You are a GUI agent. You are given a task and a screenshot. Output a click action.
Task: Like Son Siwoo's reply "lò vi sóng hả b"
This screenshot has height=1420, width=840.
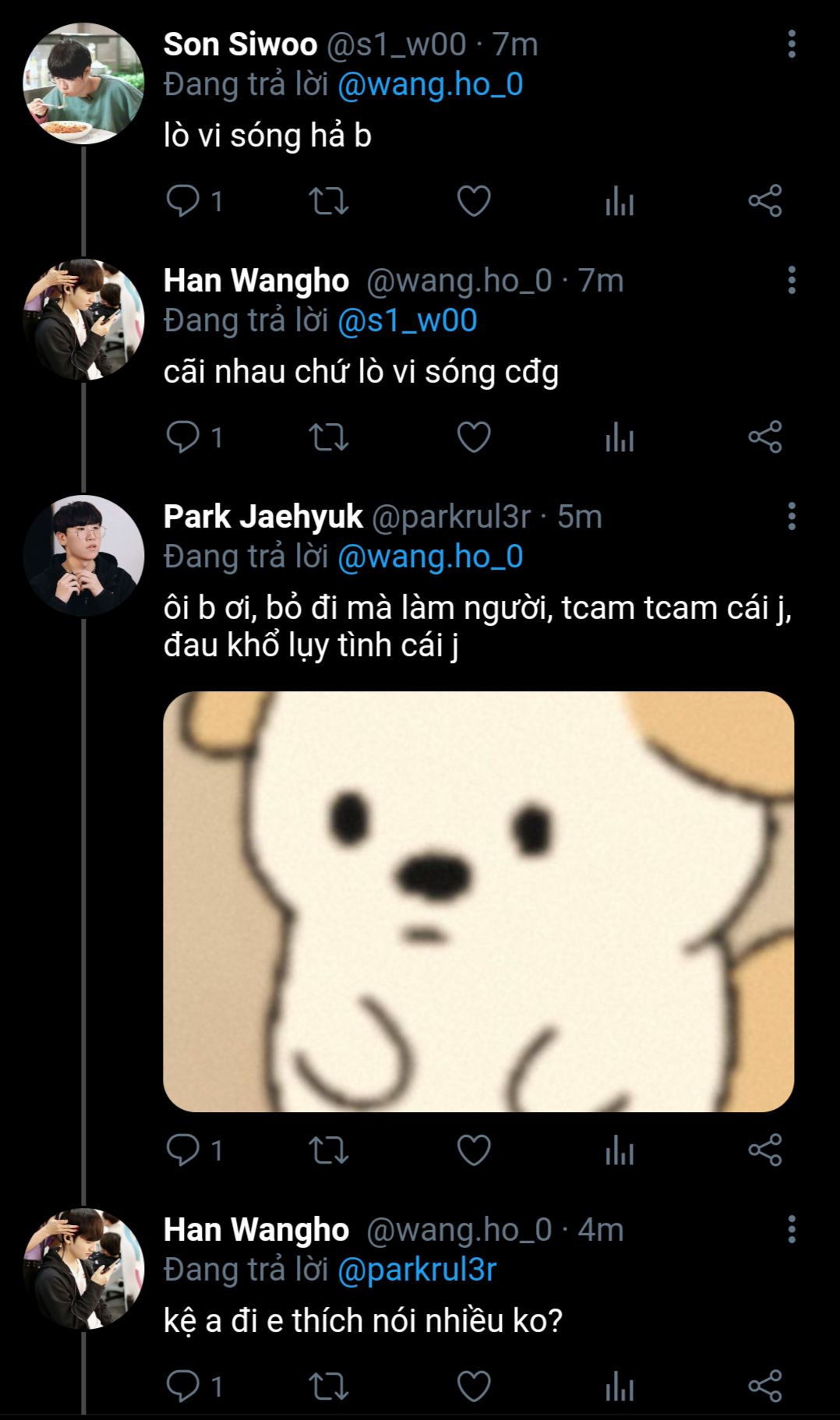pos(473,201)
